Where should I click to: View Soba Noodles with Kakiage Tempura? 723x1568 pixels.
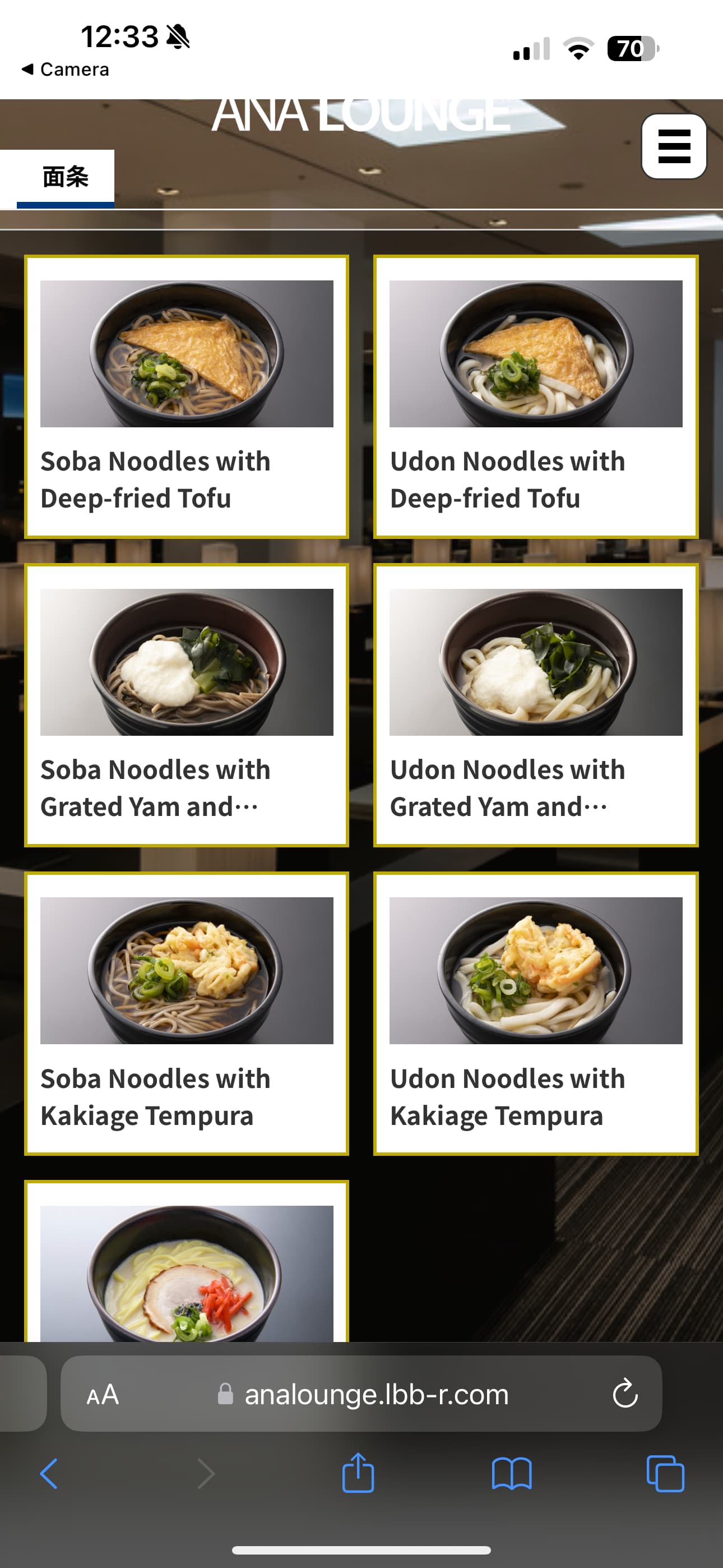tap(186, 1013)
